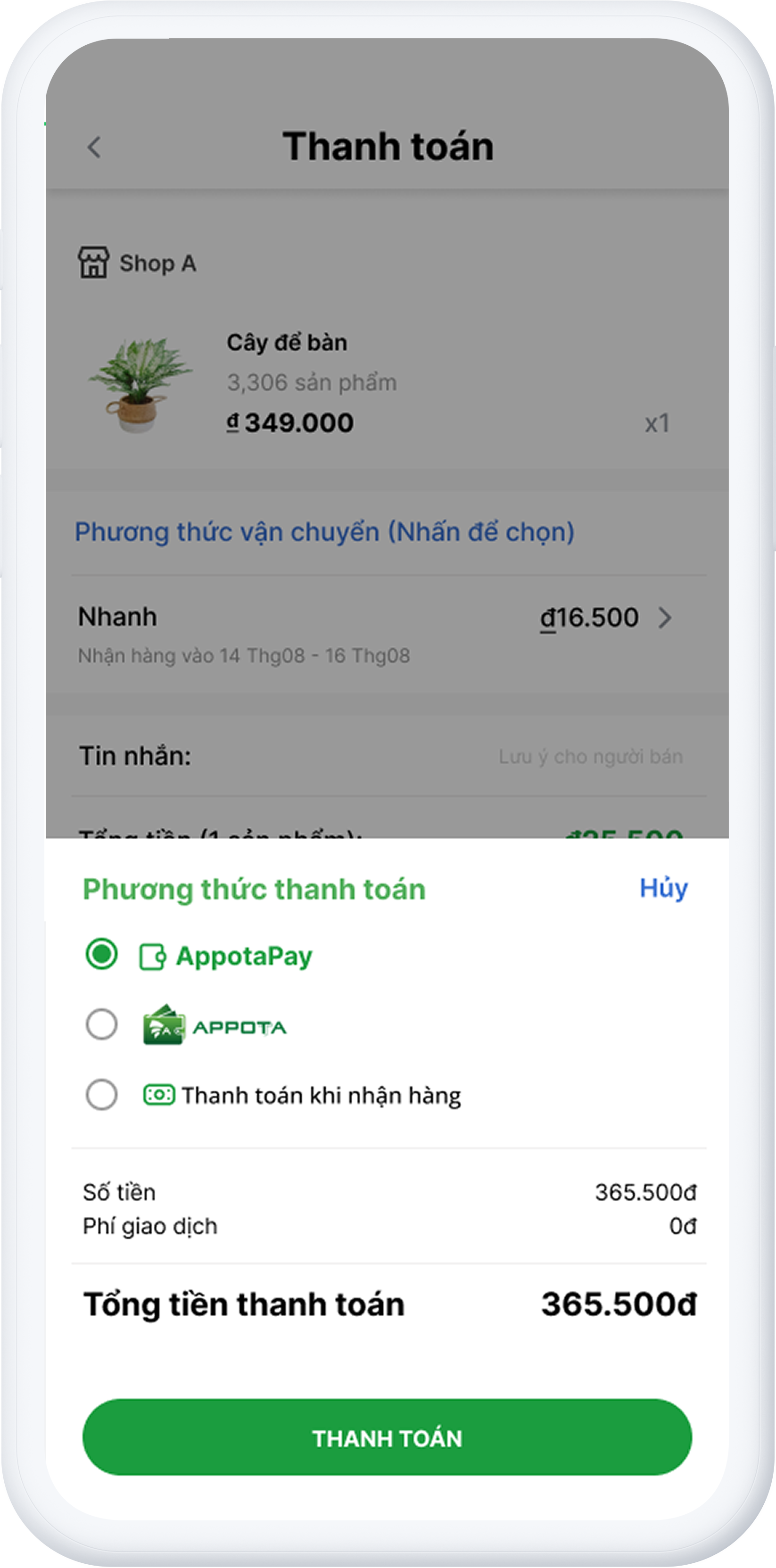
Task: Confirm with the THANH TOÁN button
Action: 387,1437
